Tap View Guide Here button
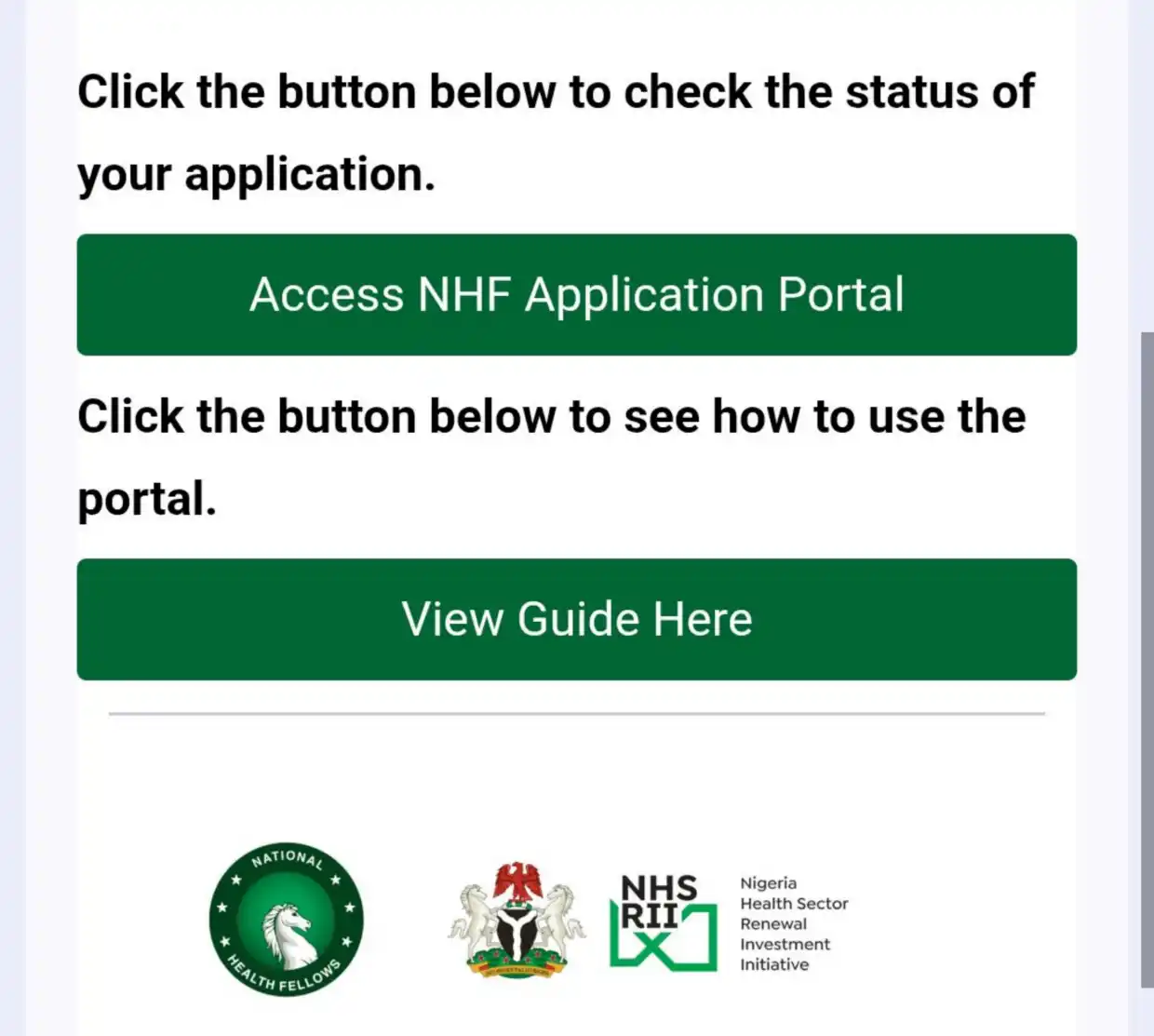This screenshot has height=1036, width=1154. 576,619
